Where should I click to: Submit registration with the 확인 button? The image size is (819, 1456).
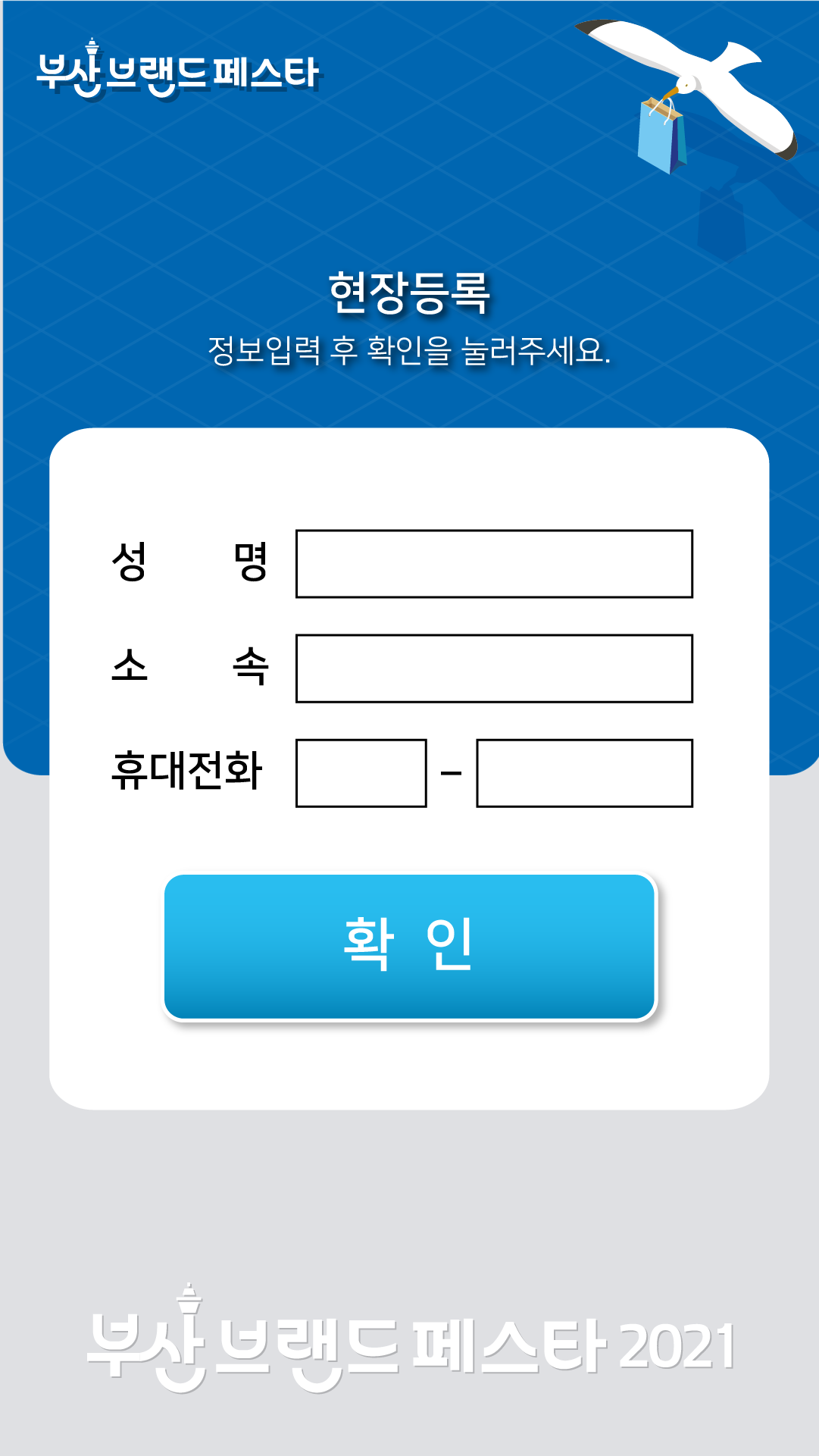pos(409,947)
